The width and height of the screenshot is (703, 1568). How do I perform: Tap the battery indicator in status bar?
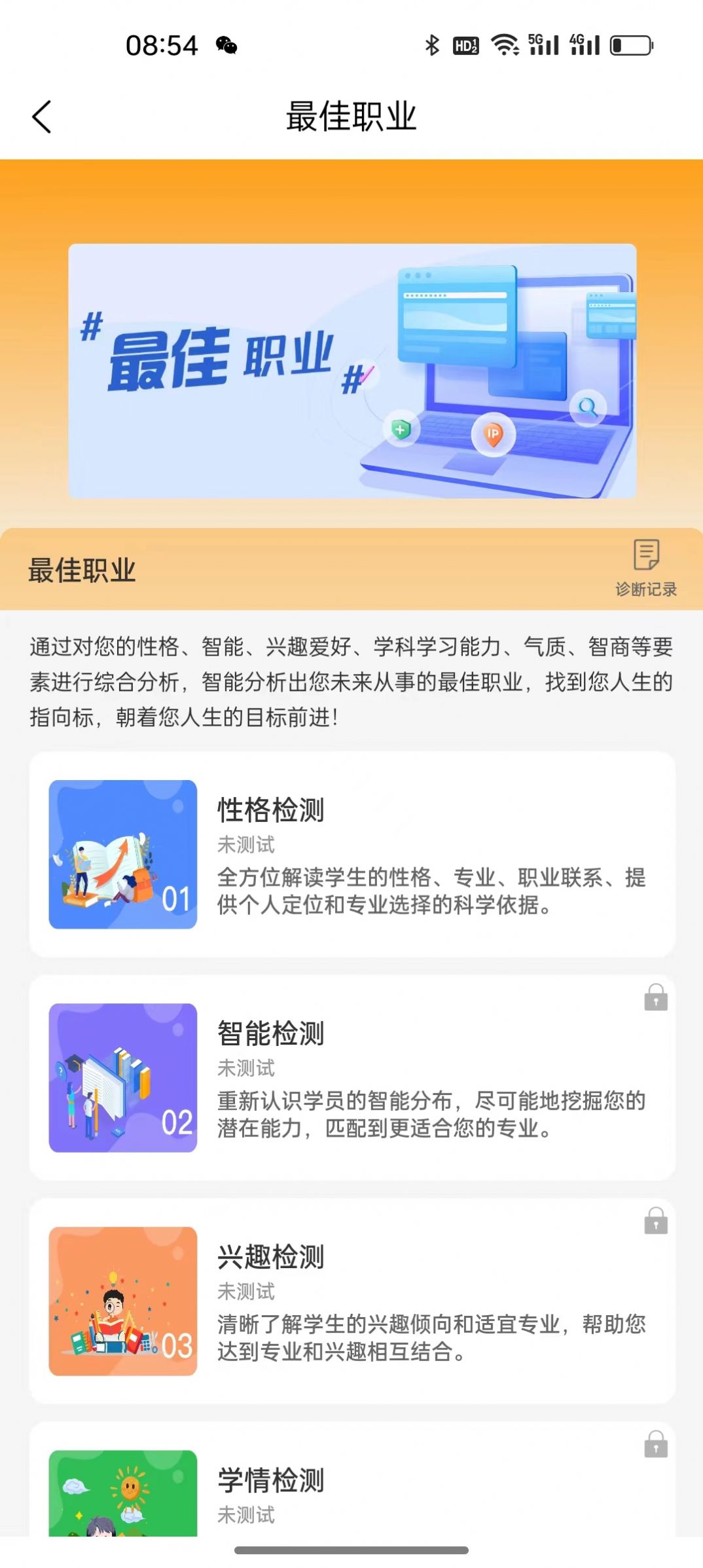tap(630, 45)
